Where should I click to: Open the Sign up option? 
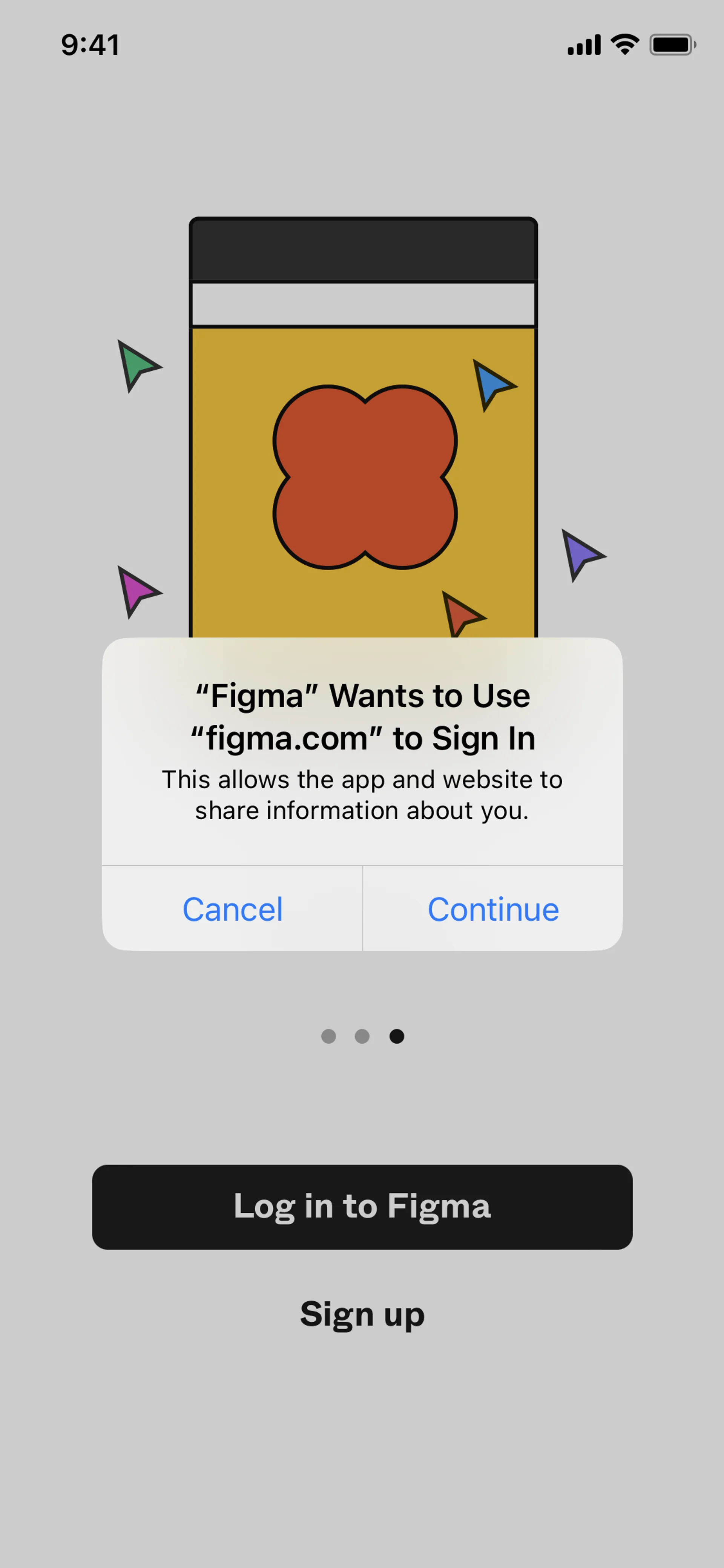[362, 1313]
